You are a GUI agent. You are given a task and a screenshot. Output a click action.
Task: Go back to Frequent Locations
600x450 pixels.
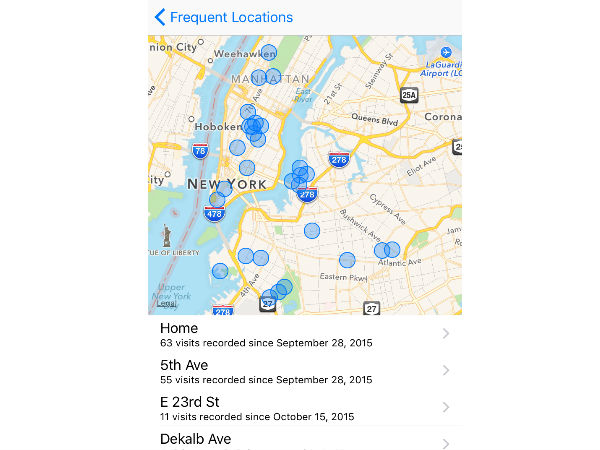(222, 17)
